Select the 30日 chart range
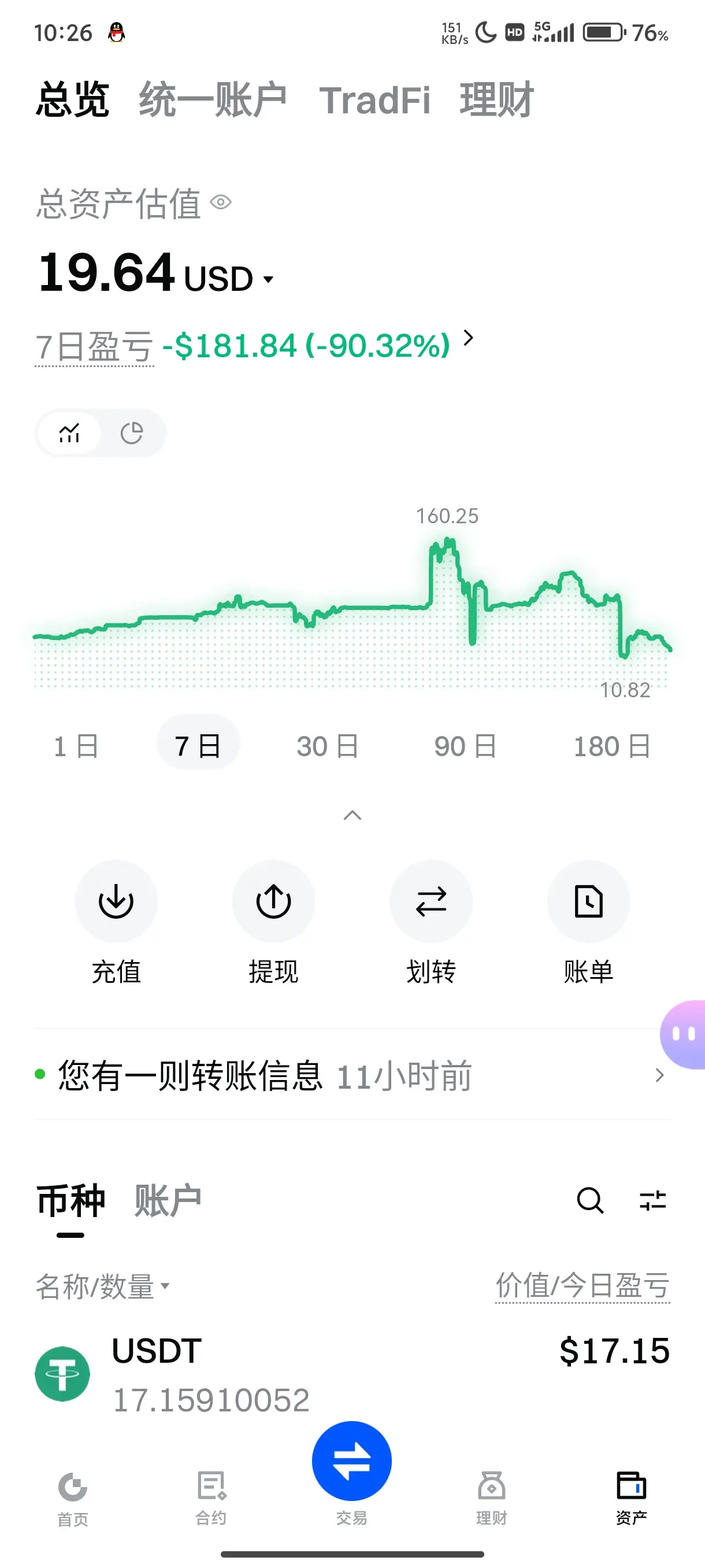The height and width of the screenshot is (1568, 705). [327, 746]
